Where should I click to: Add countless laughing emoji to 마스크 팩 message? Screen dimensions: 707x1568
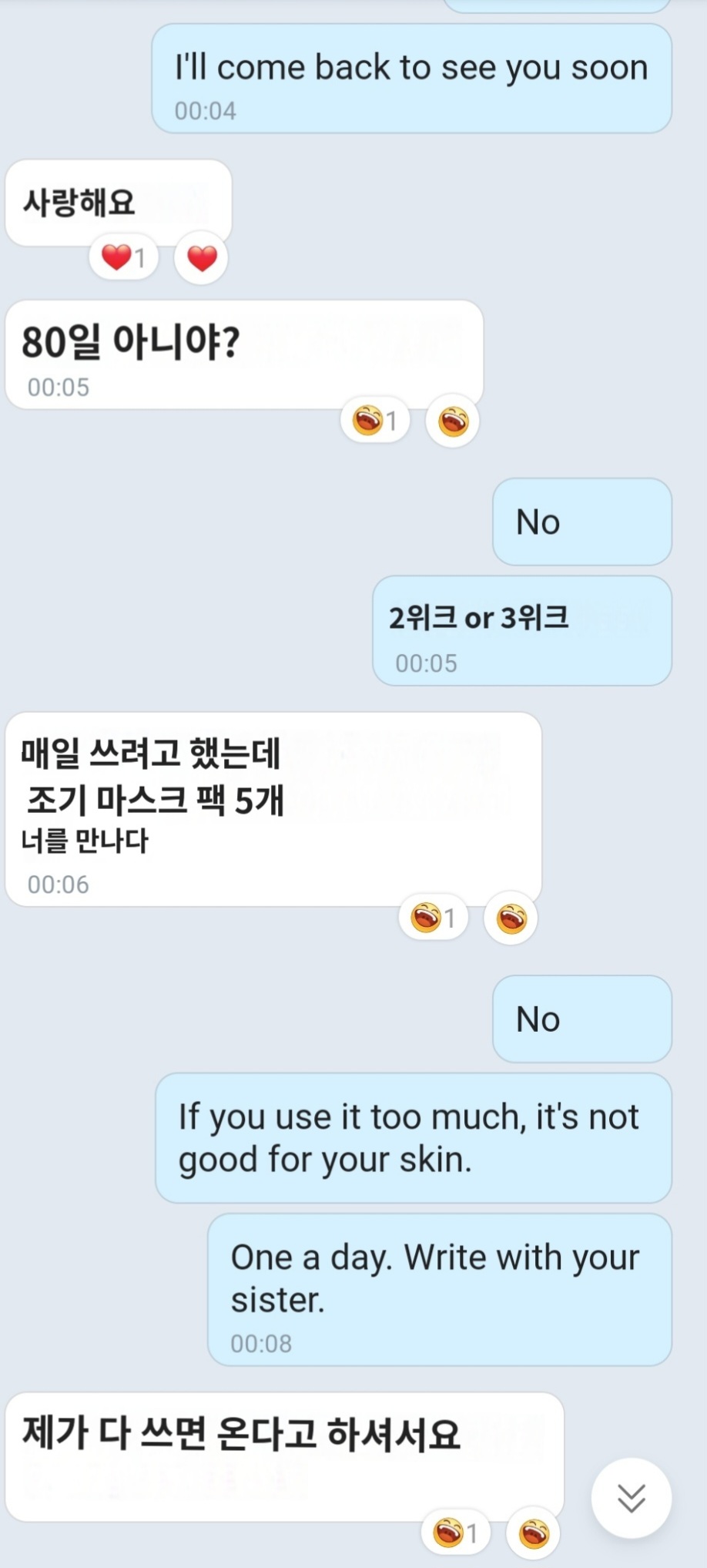click(x=511, y=918)
